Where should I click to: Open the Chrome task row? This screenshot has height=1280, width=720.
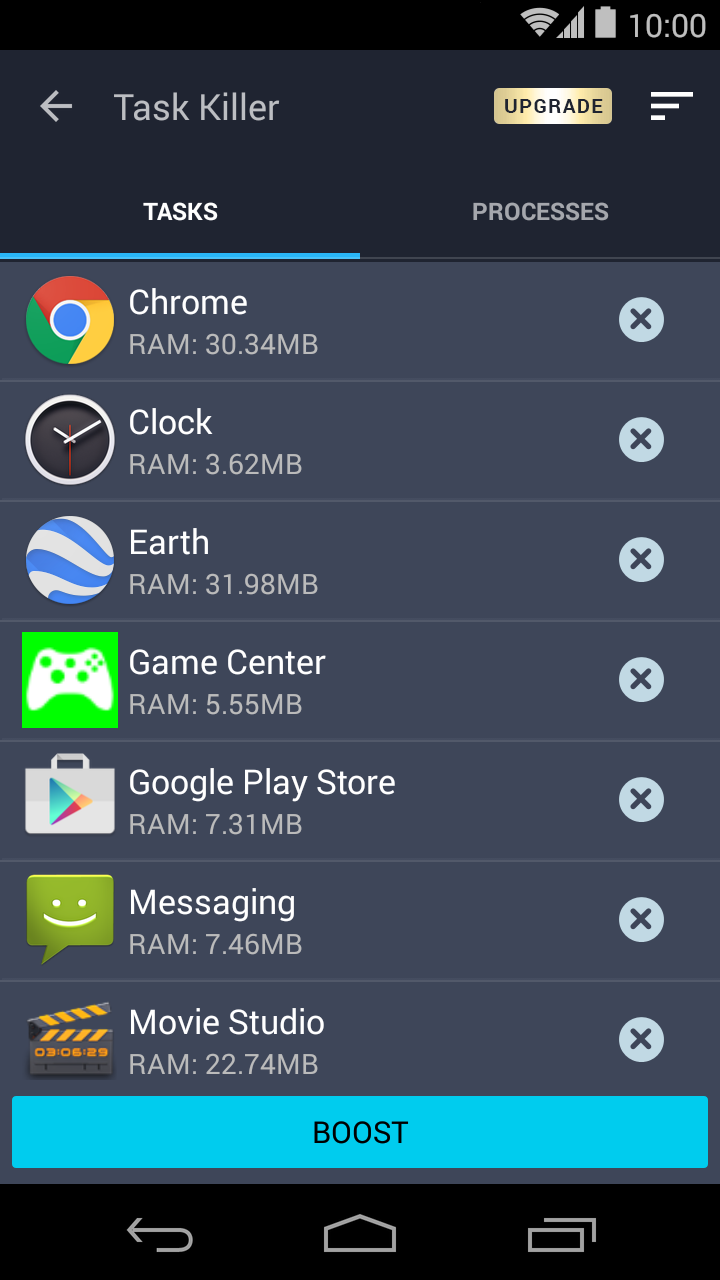pyautogui.click(x=300, y=321)
